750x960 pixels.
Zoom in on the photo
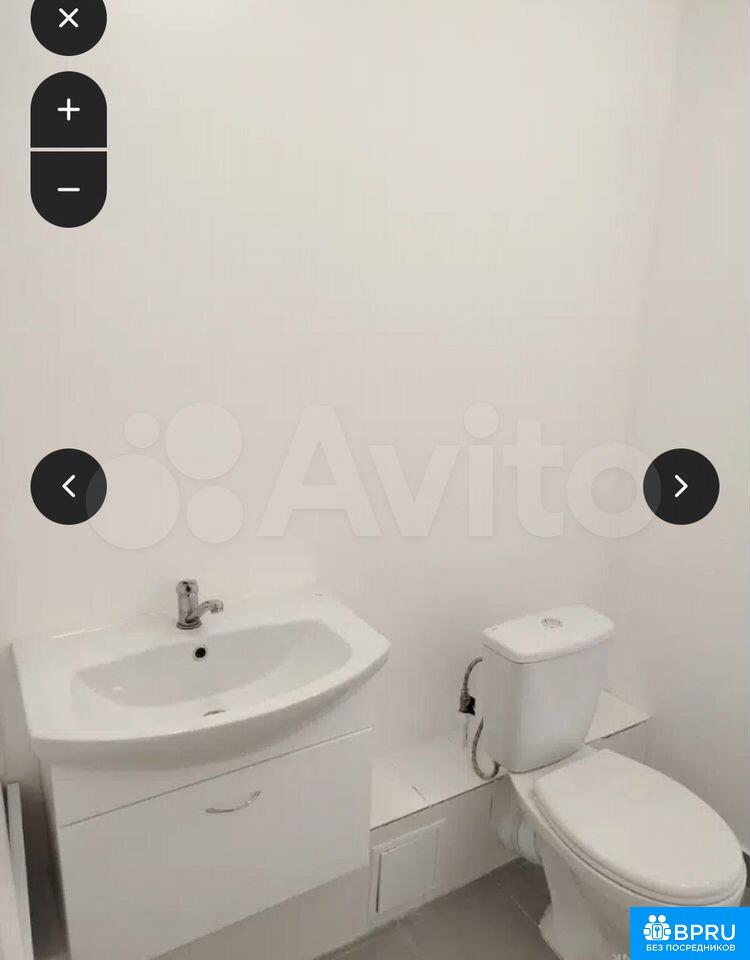68,110
